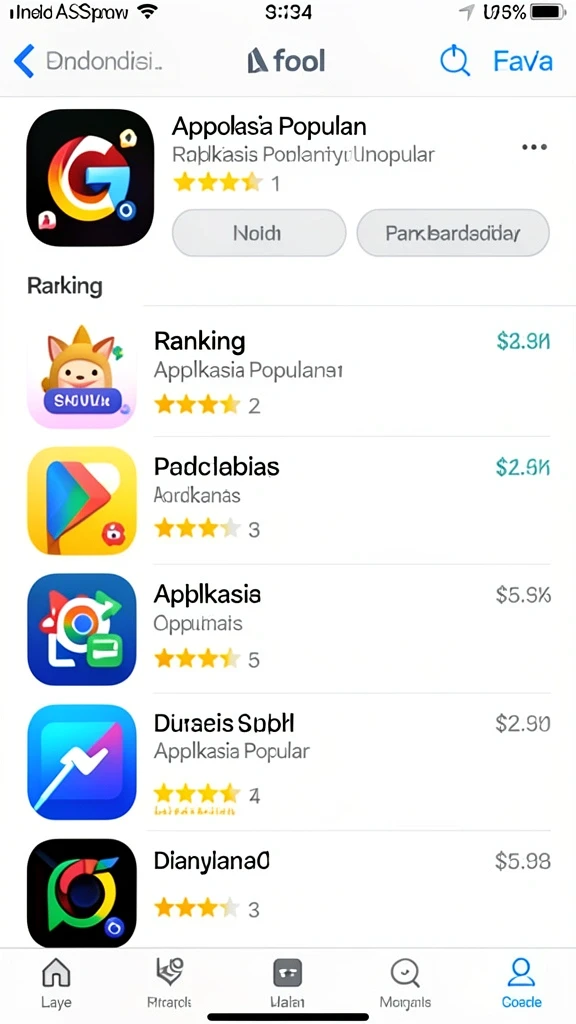The image size is (576, 1024).
Task: Switch to the Halan tab
Action: tap(287, 984)
